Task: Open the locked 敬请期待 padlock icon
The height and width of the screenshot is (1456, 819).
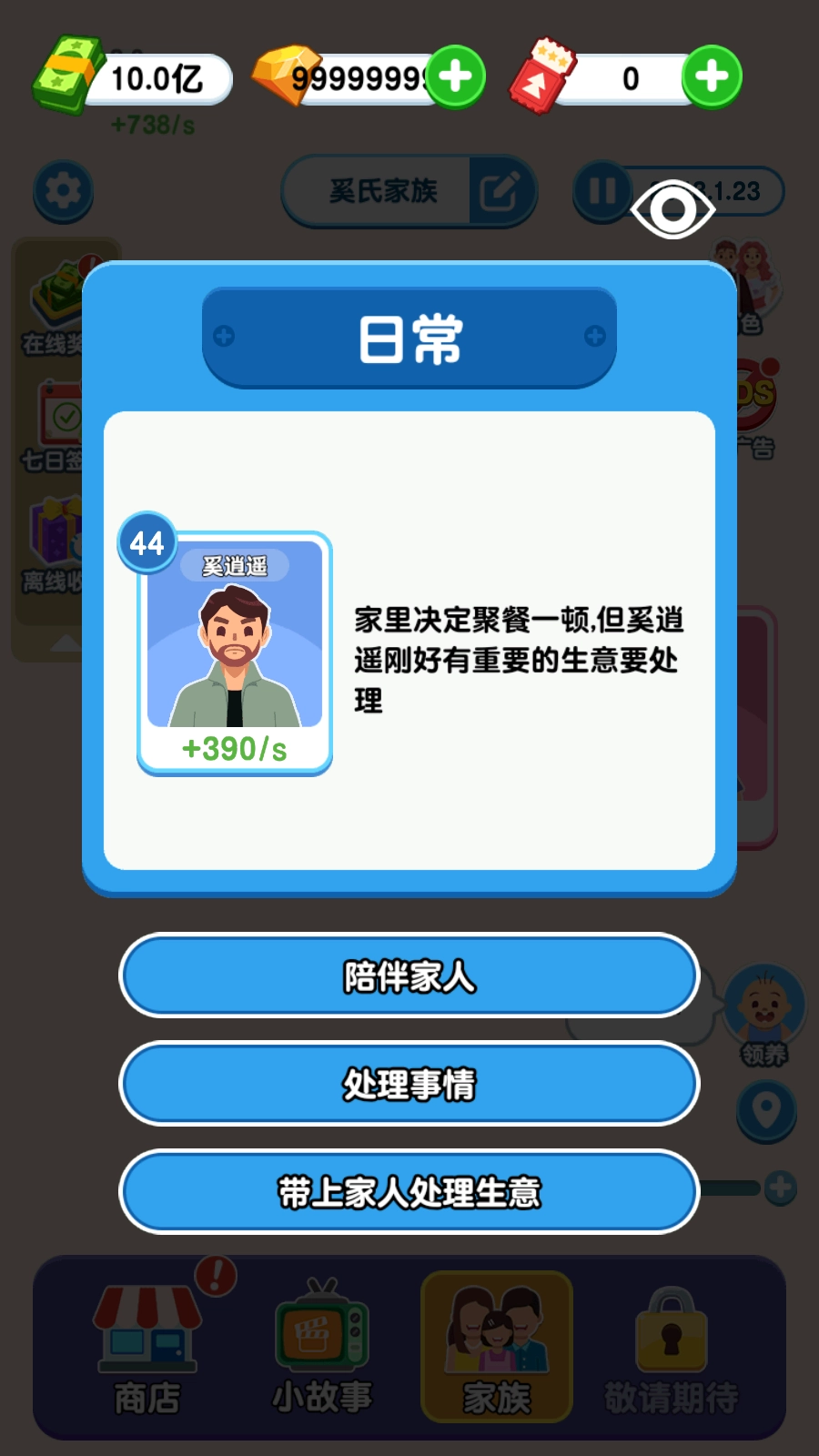Action: tap(672, 1345)
